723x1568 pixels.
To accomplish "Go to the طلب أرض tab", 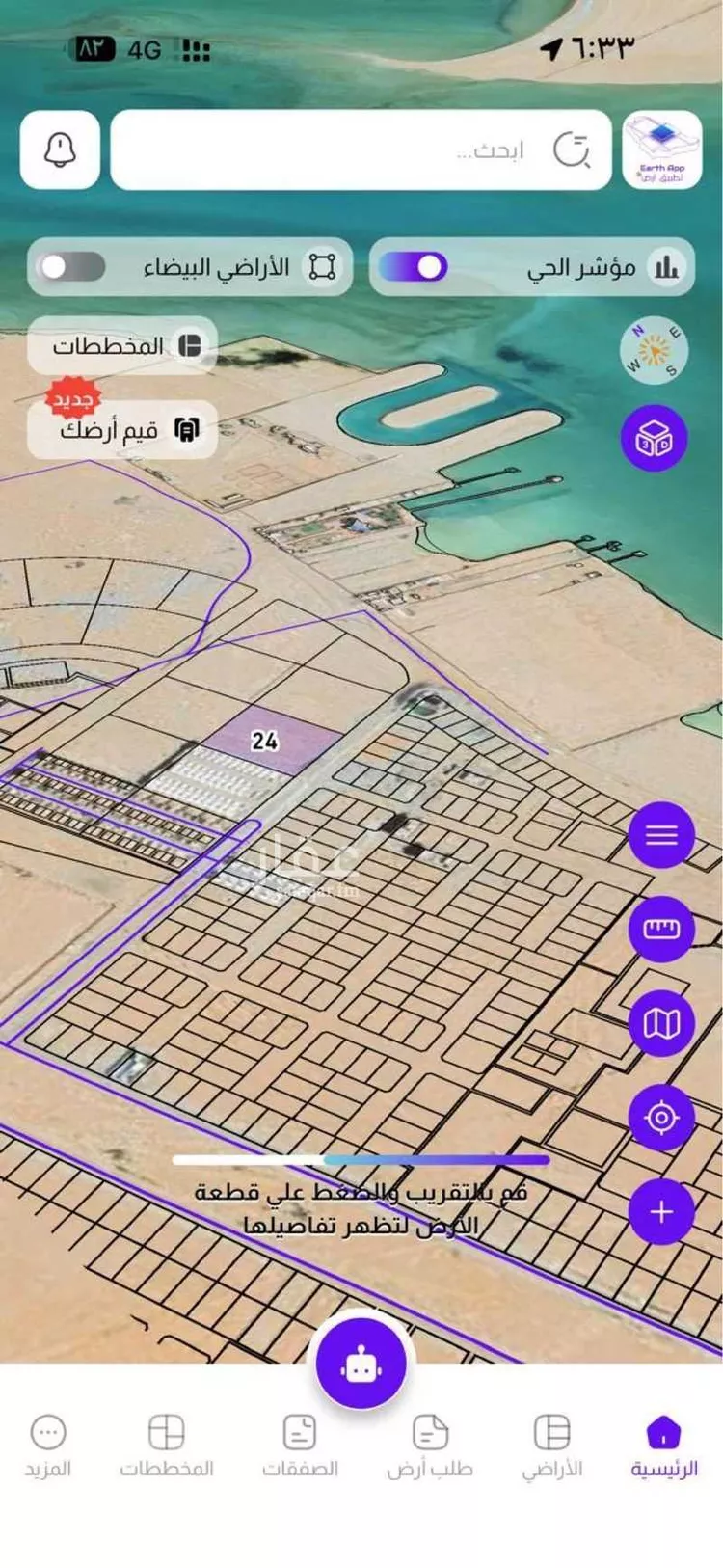I will (430, 1445).
